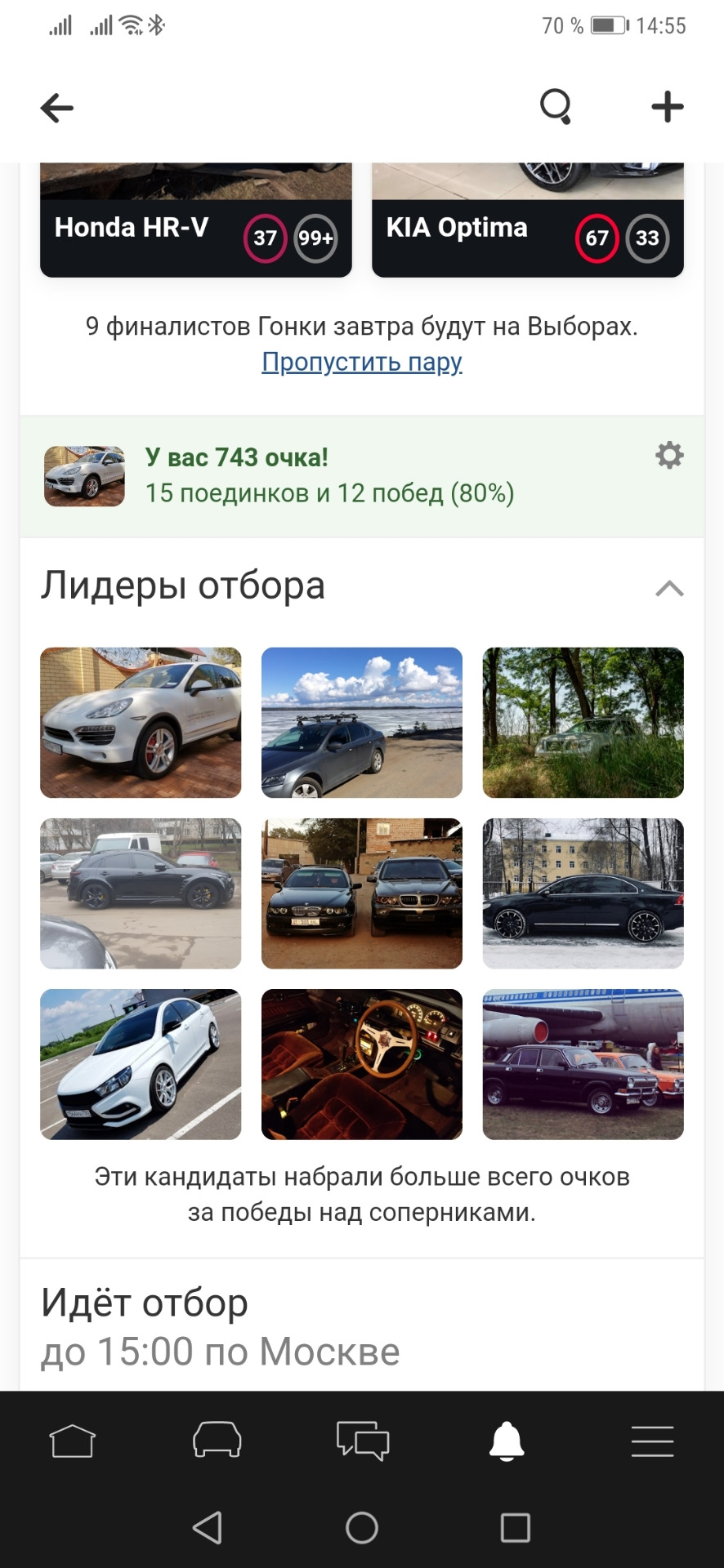Expand comments count 99+ on Honda HR-V
The image size is (724, 1568).
[314, 238]
